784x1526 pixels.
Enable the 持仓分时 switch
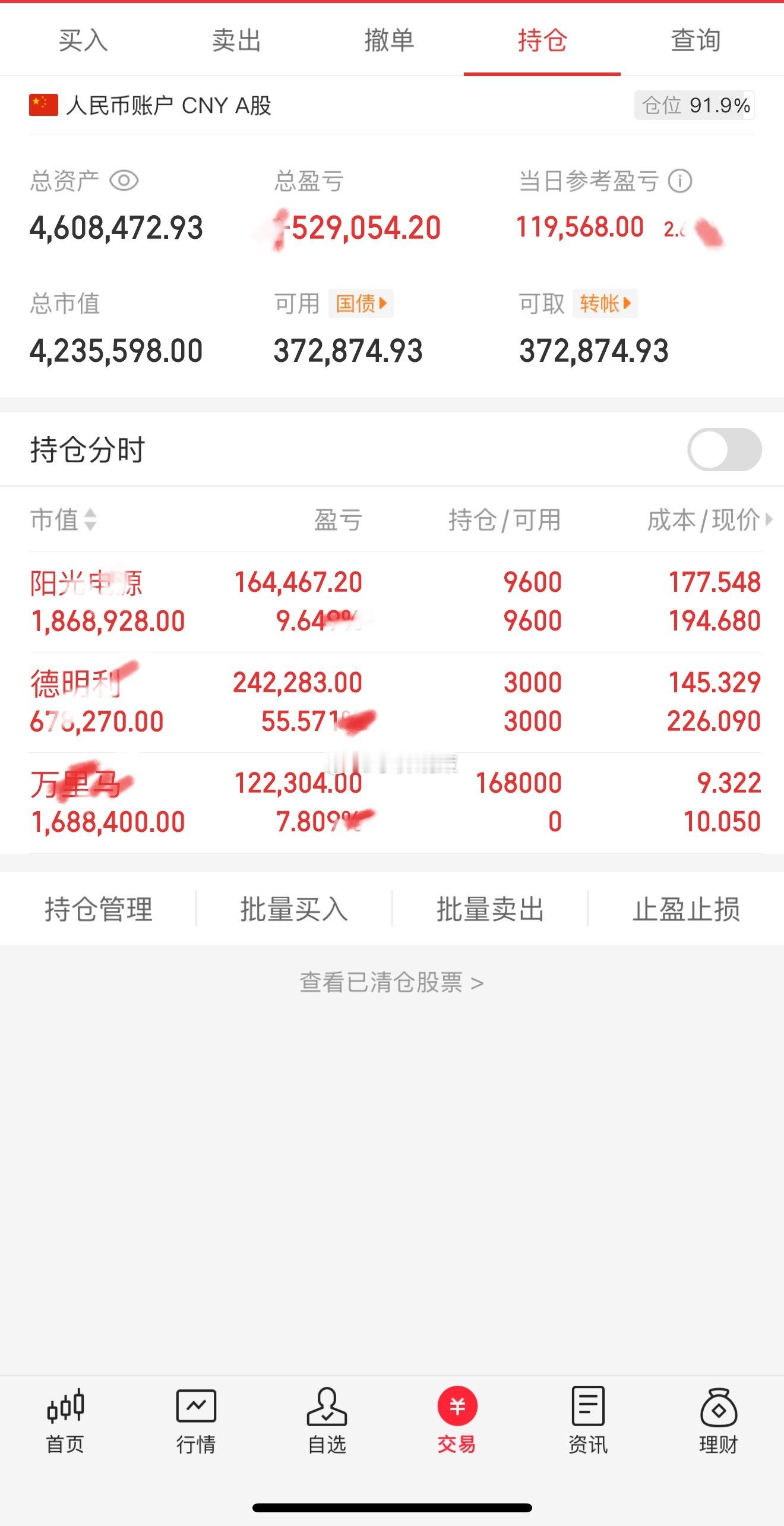point(722,450)
